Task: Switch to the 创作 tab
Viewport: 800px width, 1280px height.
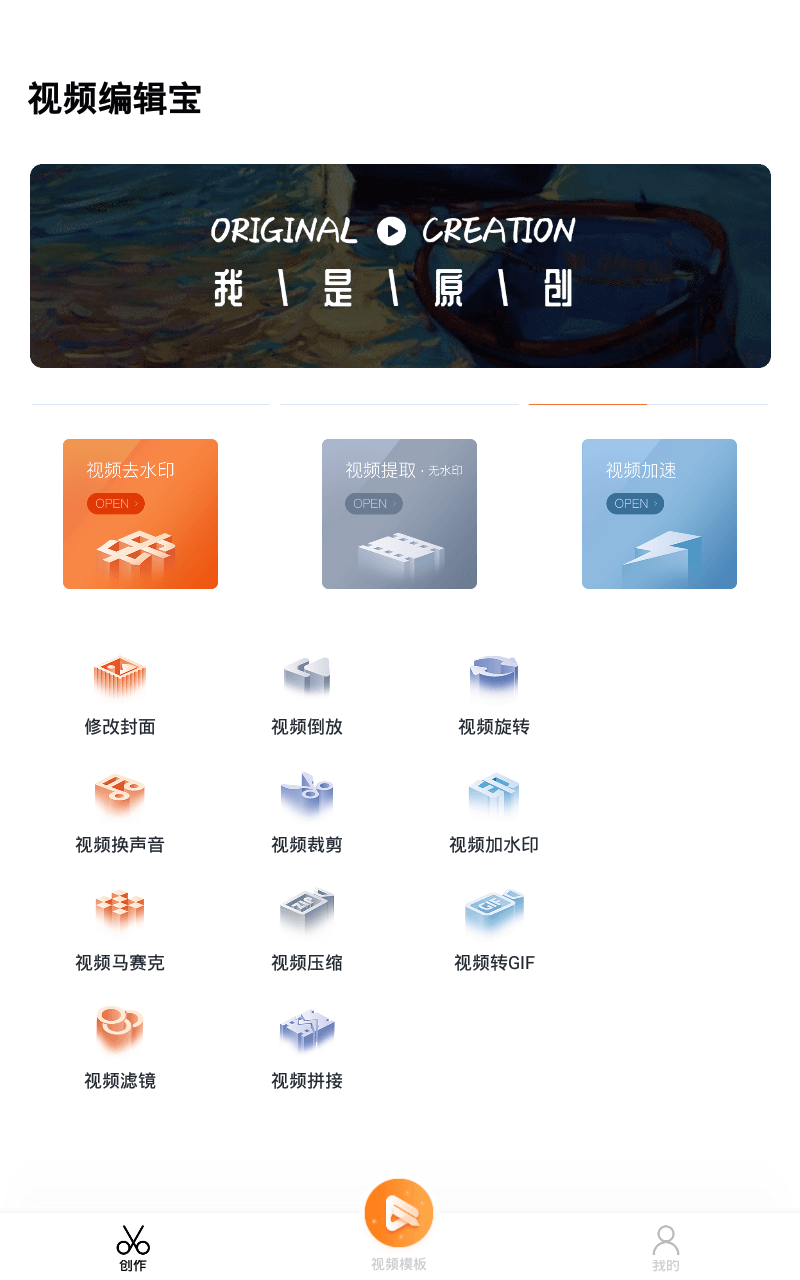Action: coord(133,1247)
